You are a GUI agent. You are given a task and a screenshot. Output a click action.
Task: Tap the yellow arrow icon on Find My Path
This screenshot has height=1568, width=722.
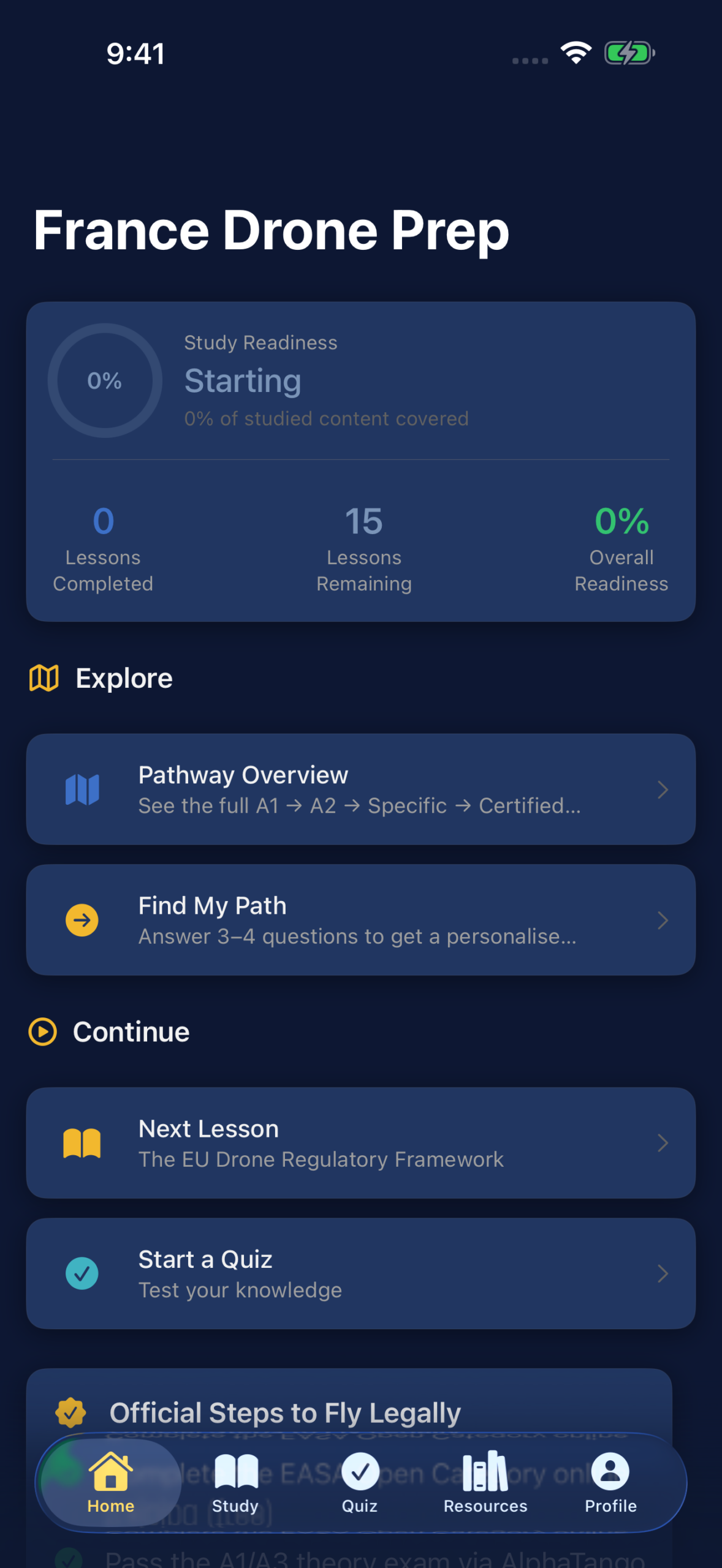82,919
